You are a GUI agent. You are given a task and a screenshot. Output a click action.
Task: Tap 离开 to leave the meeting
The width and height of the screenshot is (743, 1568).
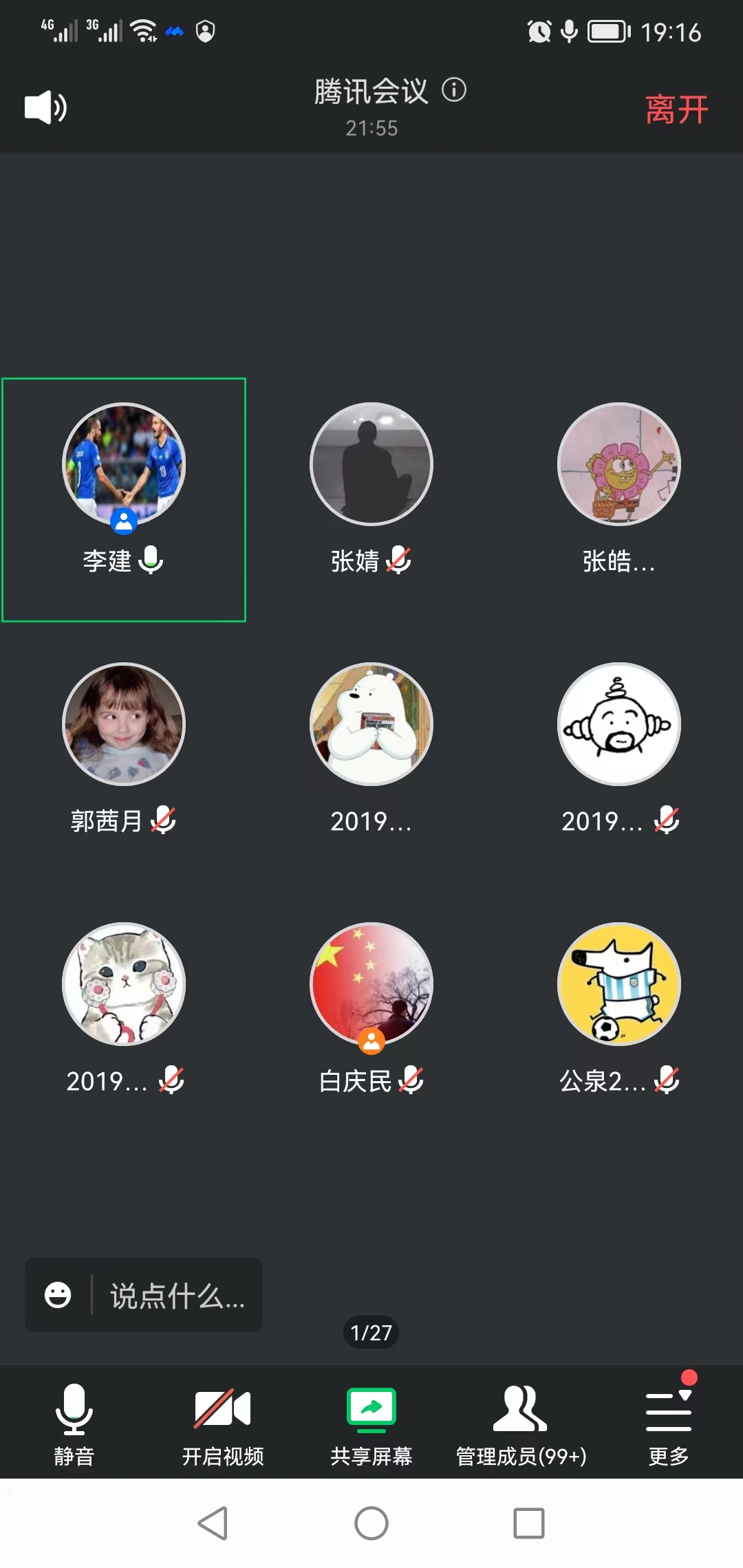tap(676, 109)
